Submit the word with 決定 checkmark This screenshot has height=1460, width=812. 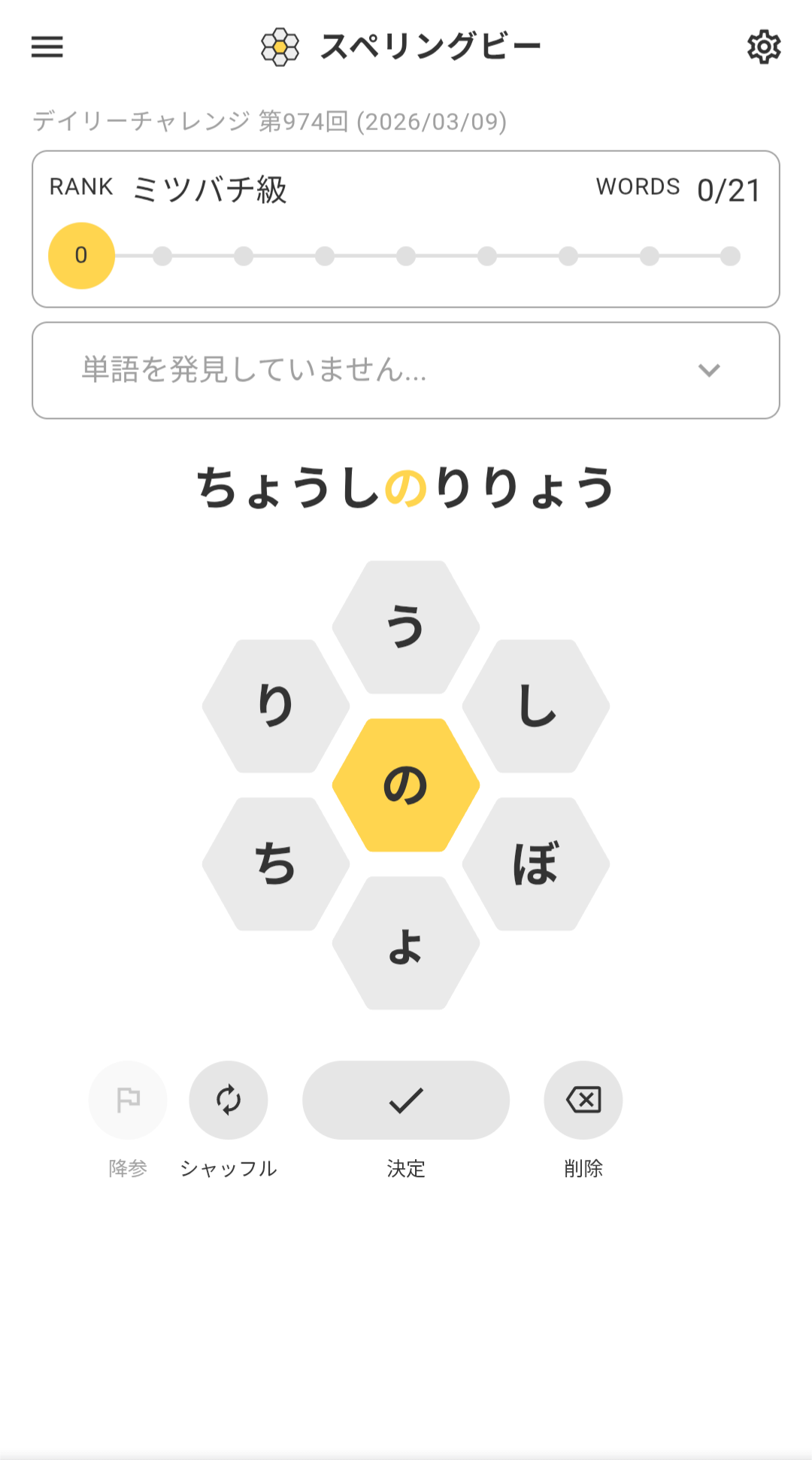click(x=406, y=1100)
